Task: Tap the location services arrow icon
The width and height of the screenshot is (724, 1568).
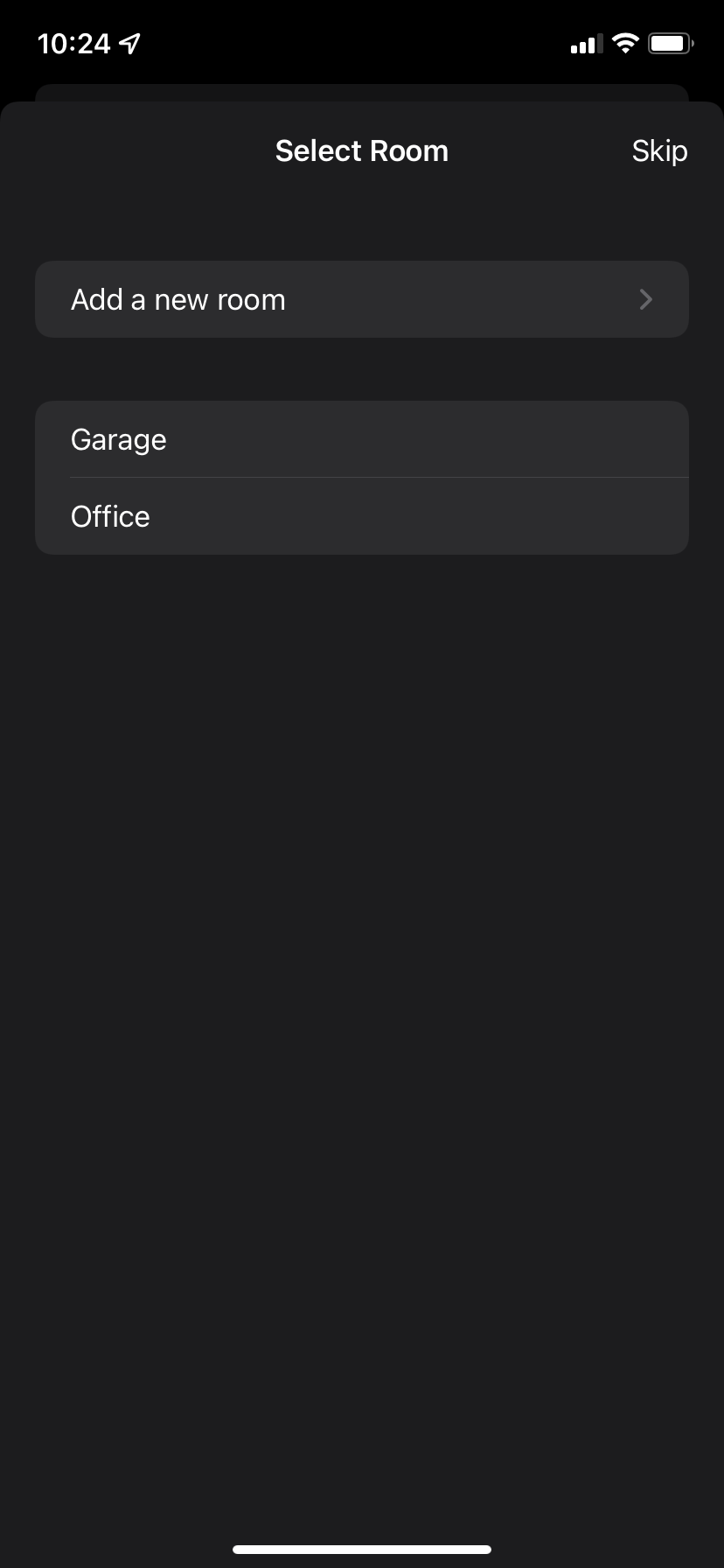Action: click(129, 42)
